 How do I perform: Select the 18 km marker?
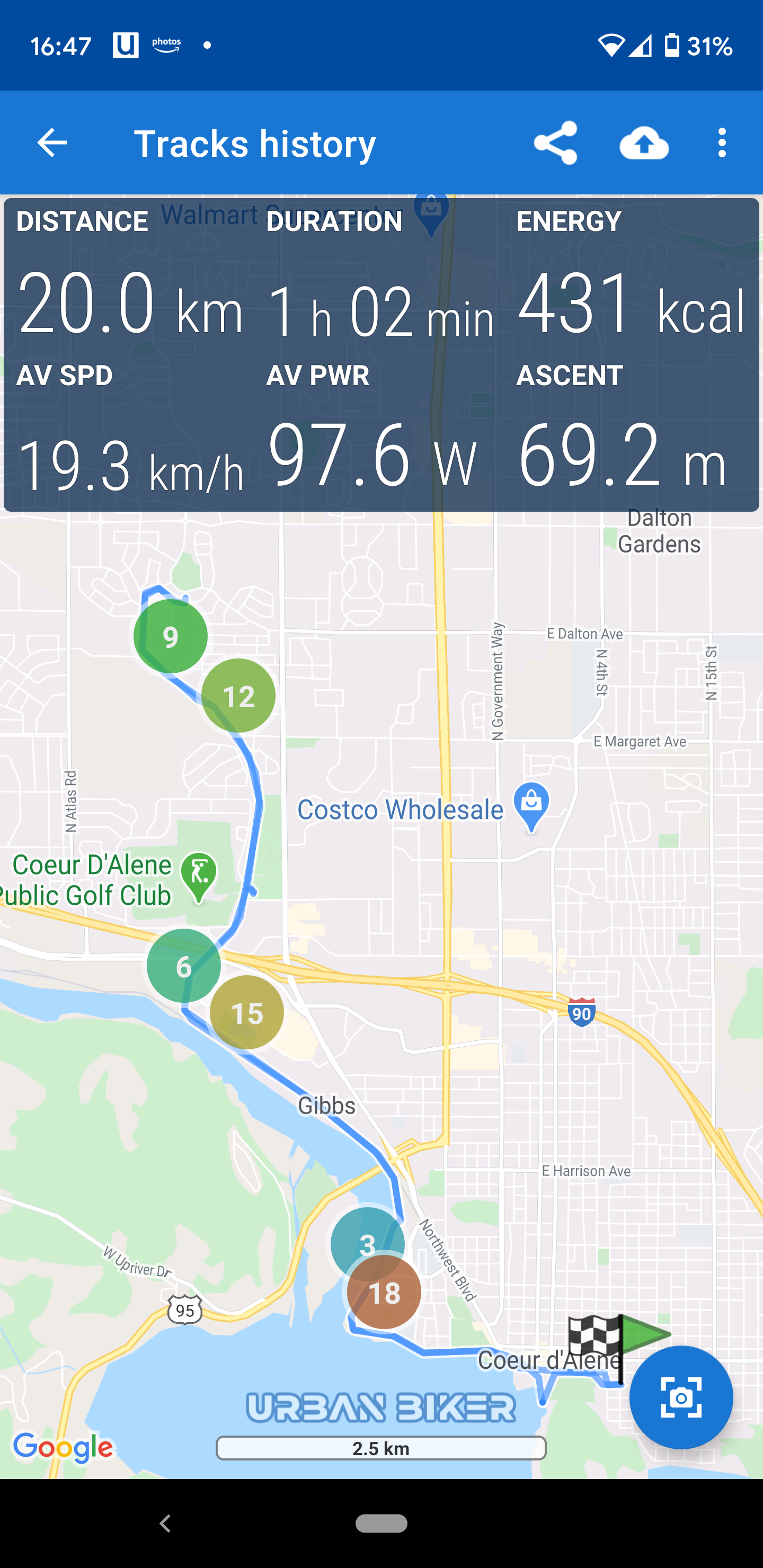click(384, 1292)
